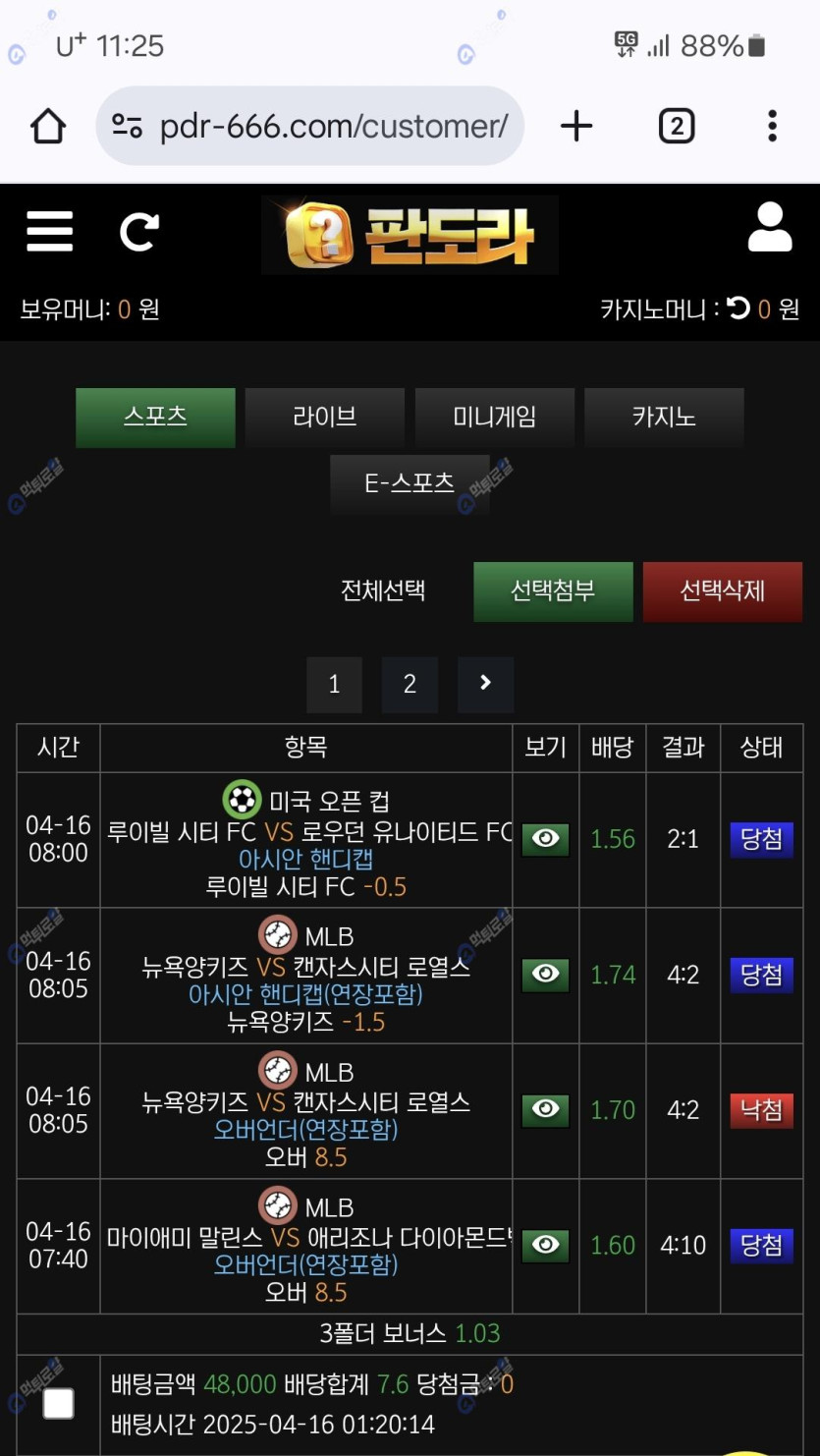Tap the 선택첨부 green button
The width and height of the screenshot is (820, 1456).
553,591
